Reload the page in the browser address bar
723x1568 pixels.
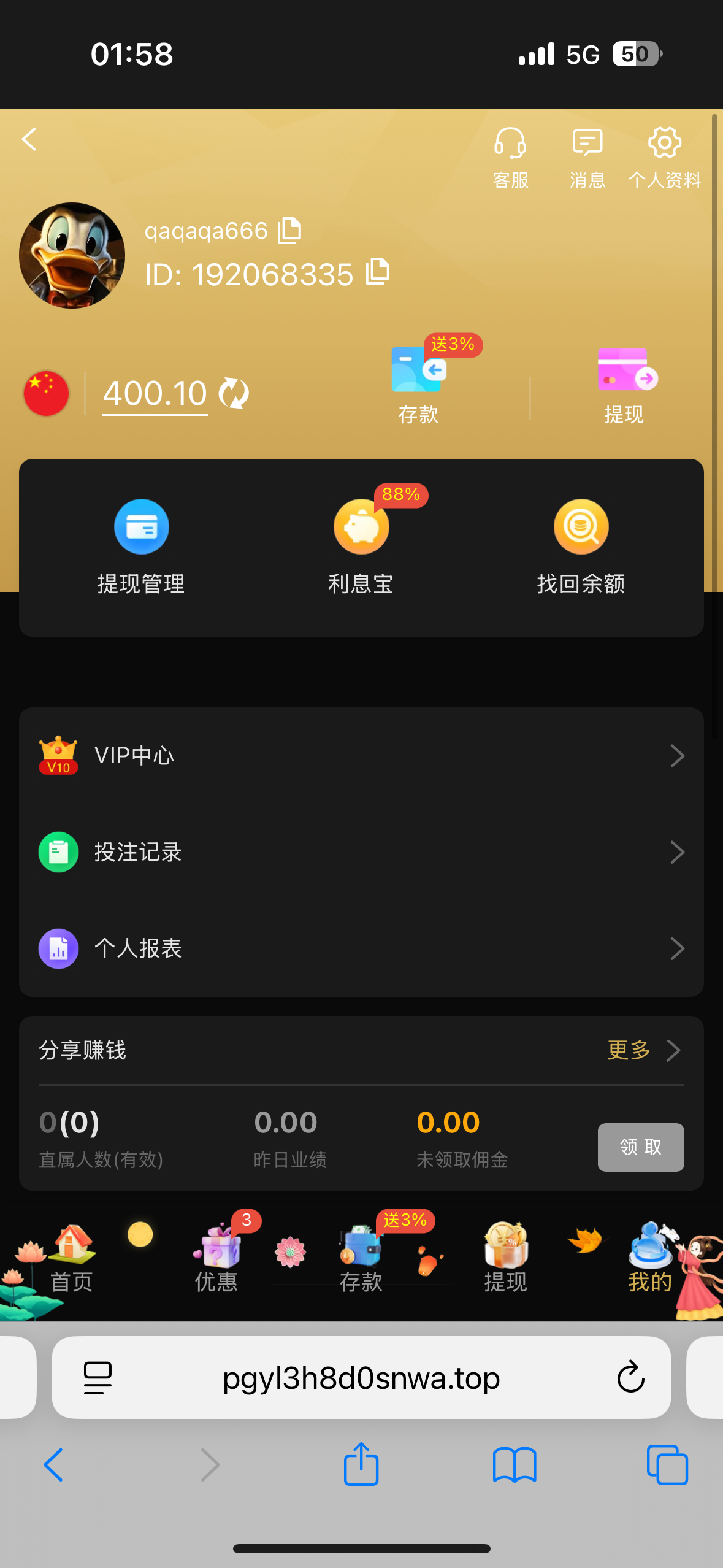click(630, 1377)
